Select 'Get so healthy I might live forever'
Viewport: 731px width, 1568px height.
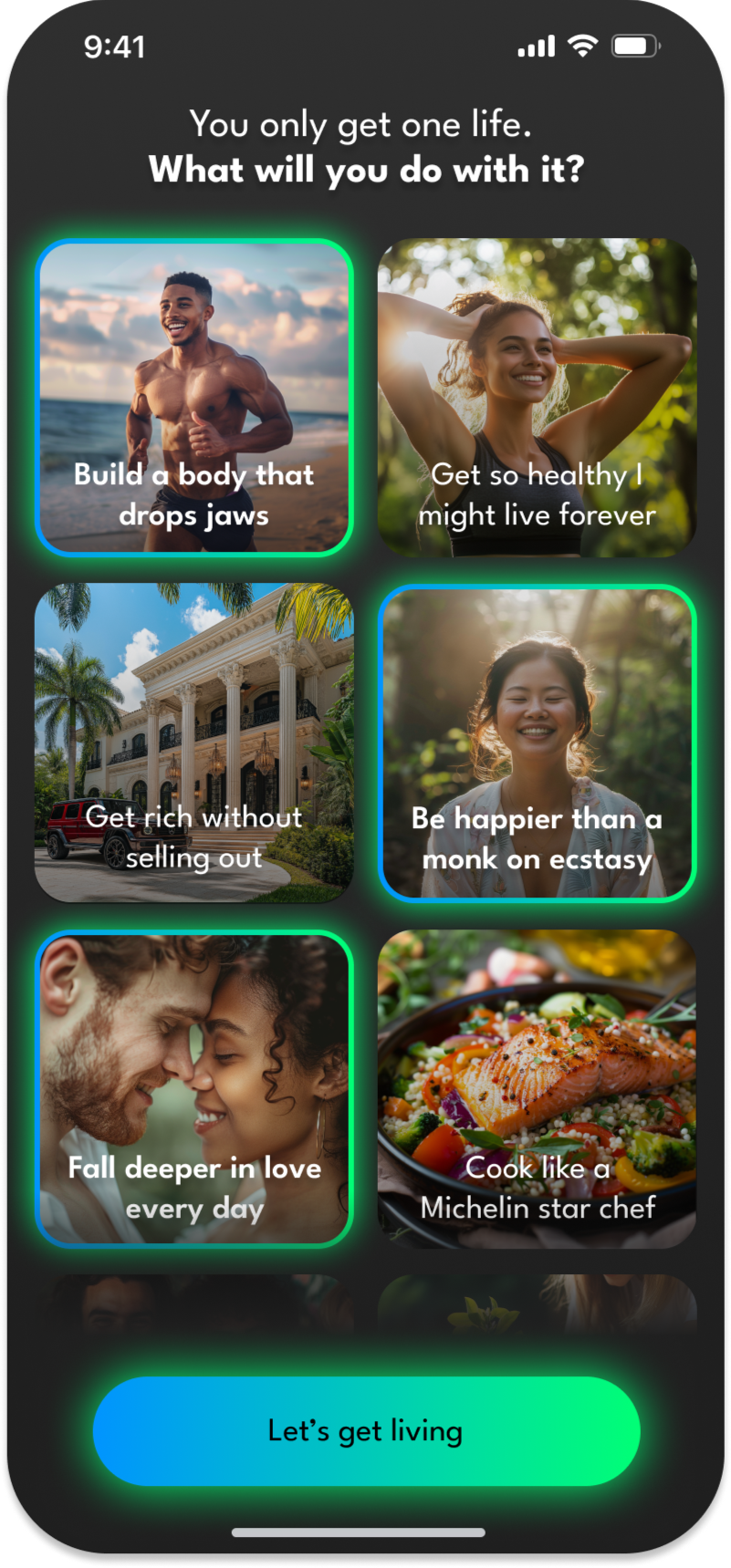coord(537,398)
